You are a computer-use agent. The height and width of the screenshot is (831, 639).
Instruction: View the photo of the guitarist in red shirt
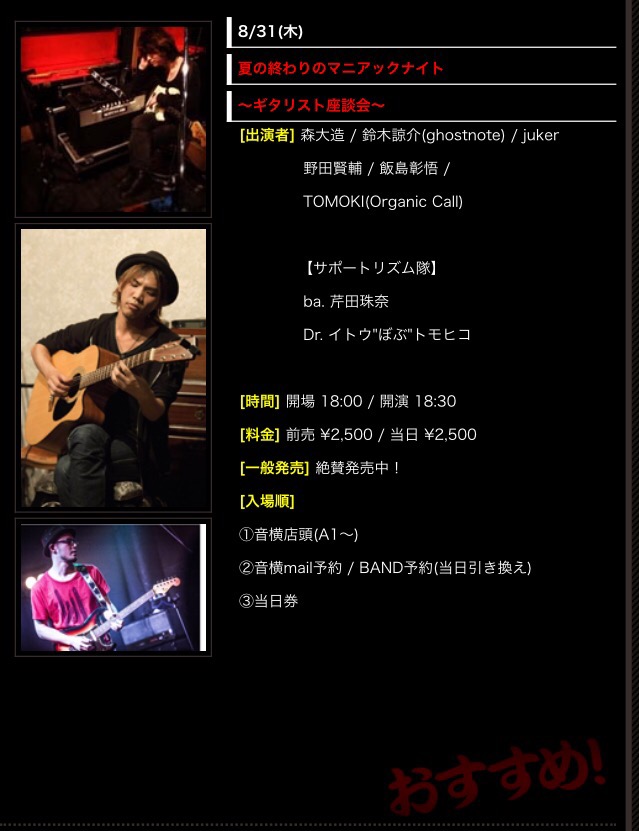click(113, 587)
